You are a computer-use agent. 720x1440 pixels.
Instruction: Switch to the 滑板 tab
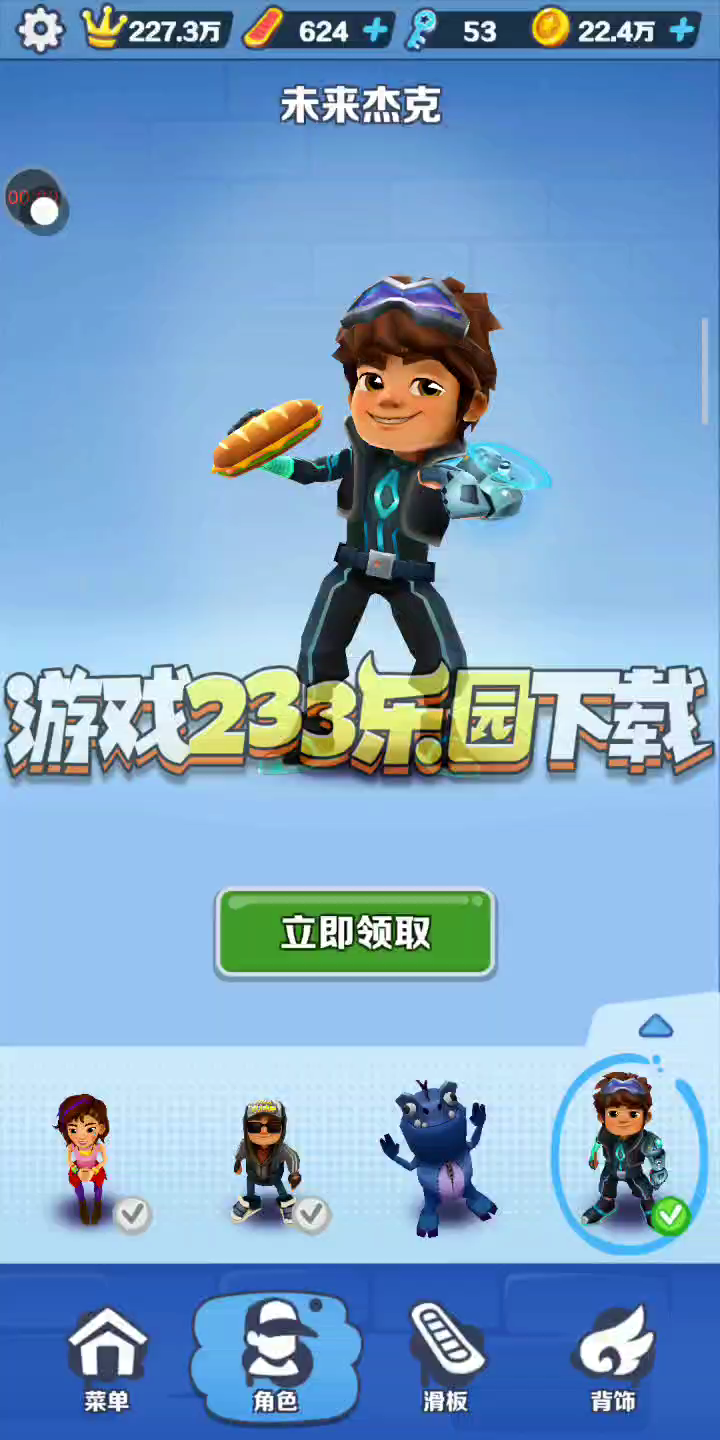[x=446, y=1358]
